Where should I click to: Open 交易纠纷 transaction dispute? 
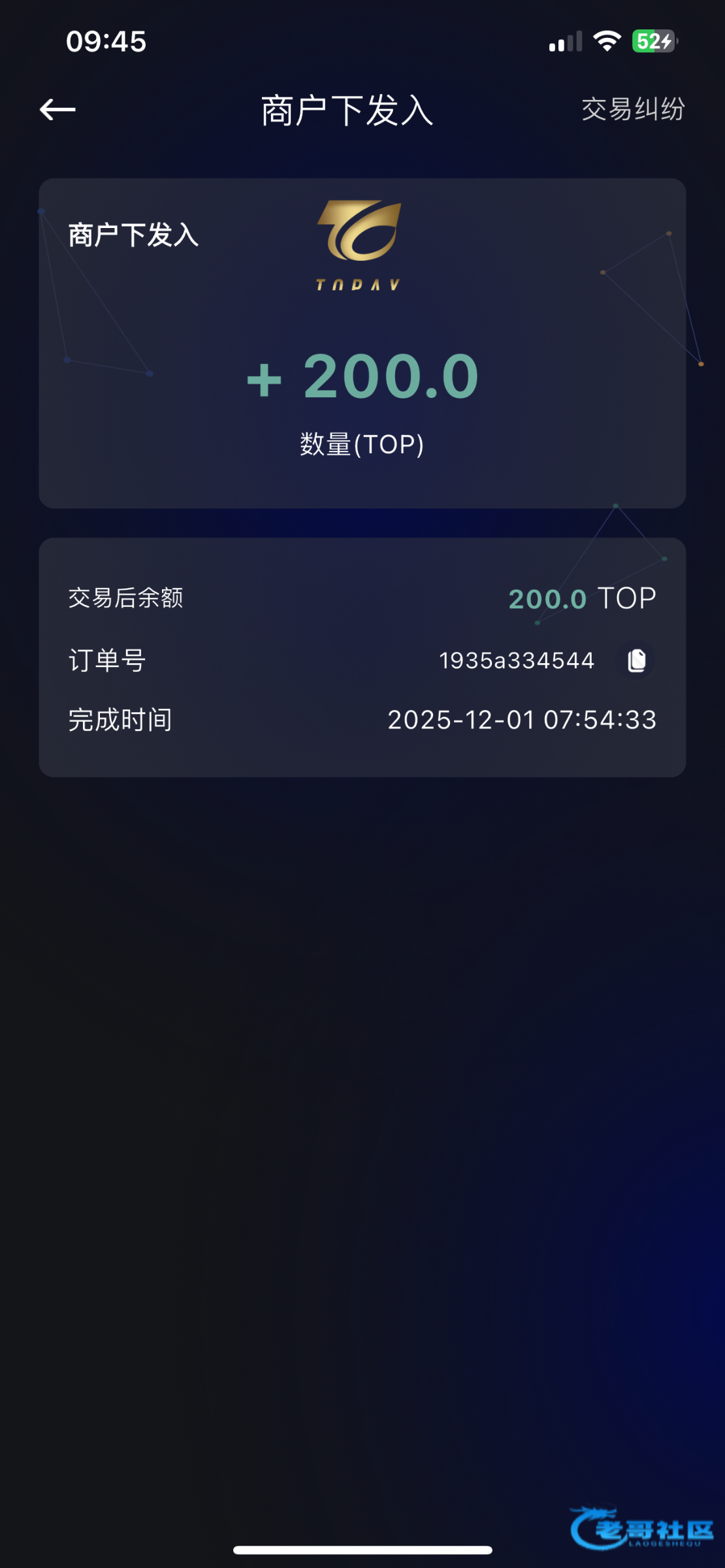[x=632, y=109]
